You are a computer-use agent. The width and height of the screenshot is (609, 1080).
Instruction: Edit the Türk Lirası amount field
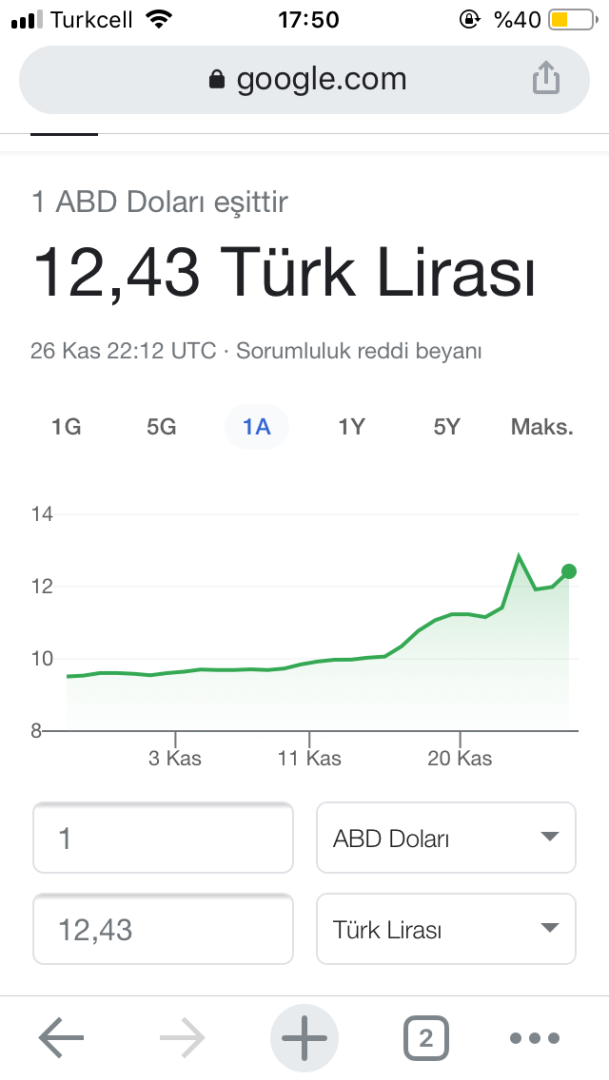click(x=163, y=930)
